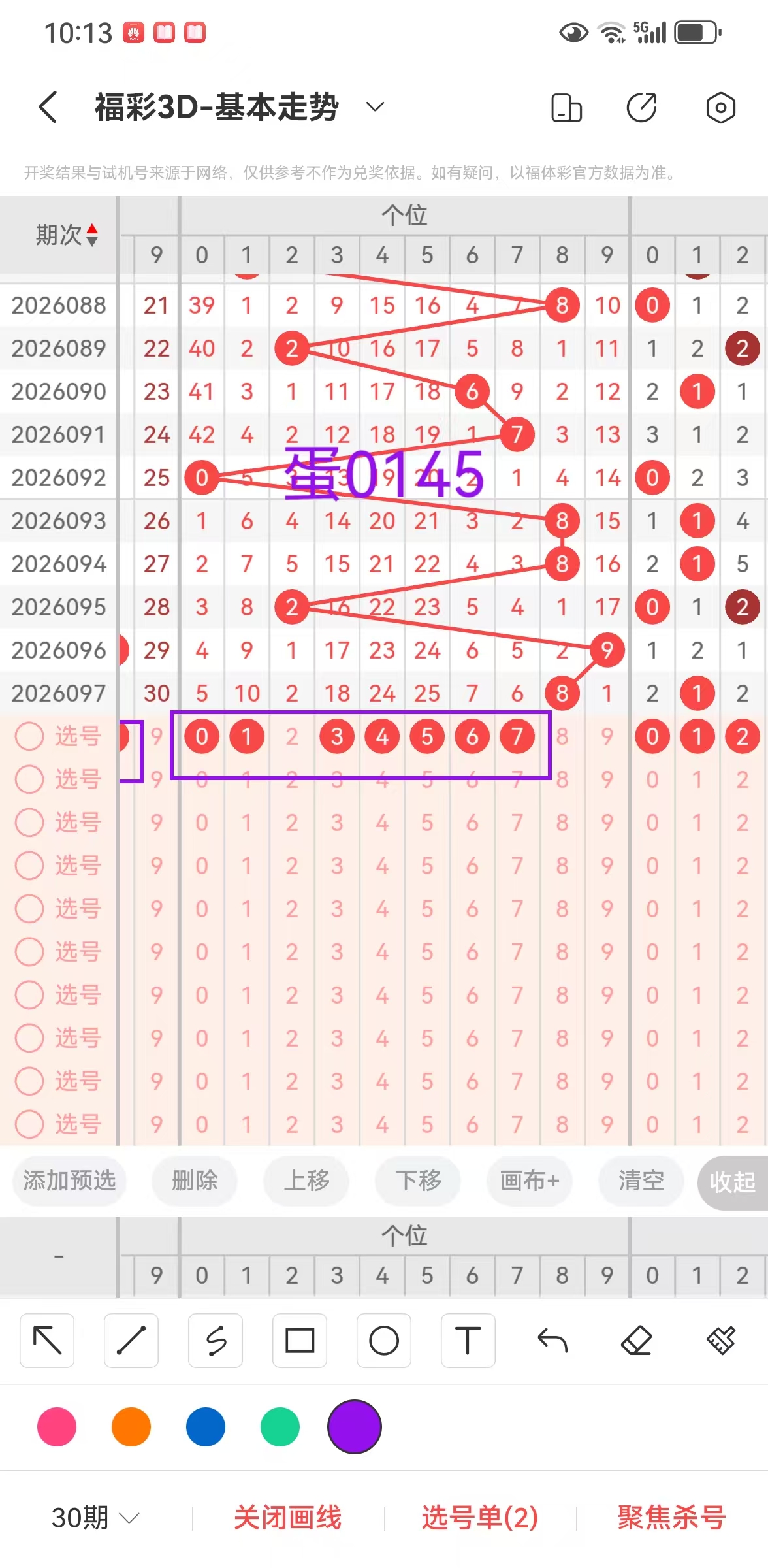Select the straight line drawing tool
This screenshot has height=1568, width=768.
coord(131,1340)
